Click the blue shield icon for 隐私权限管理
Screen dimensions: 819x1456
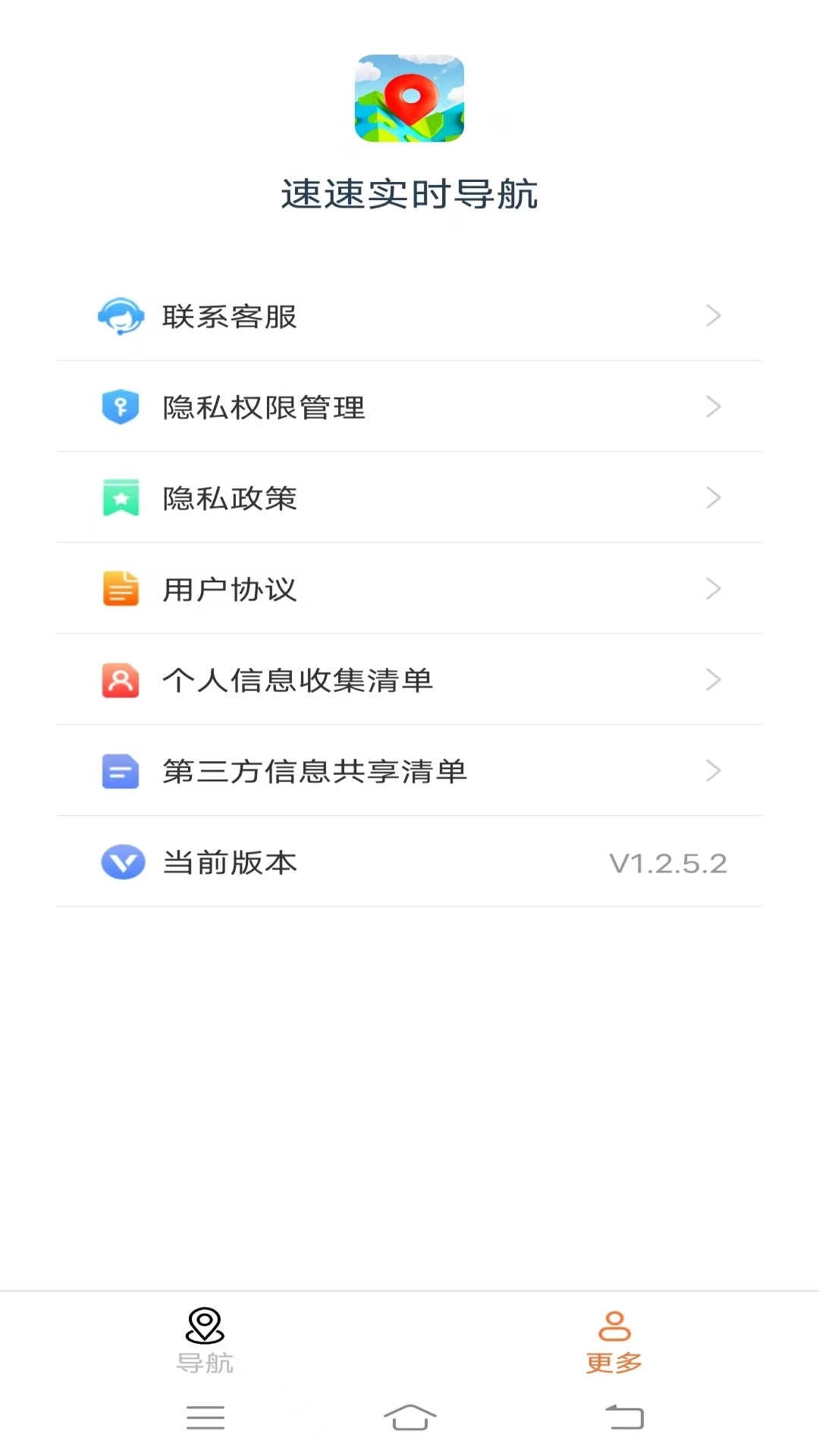click(x=121, y=406)
